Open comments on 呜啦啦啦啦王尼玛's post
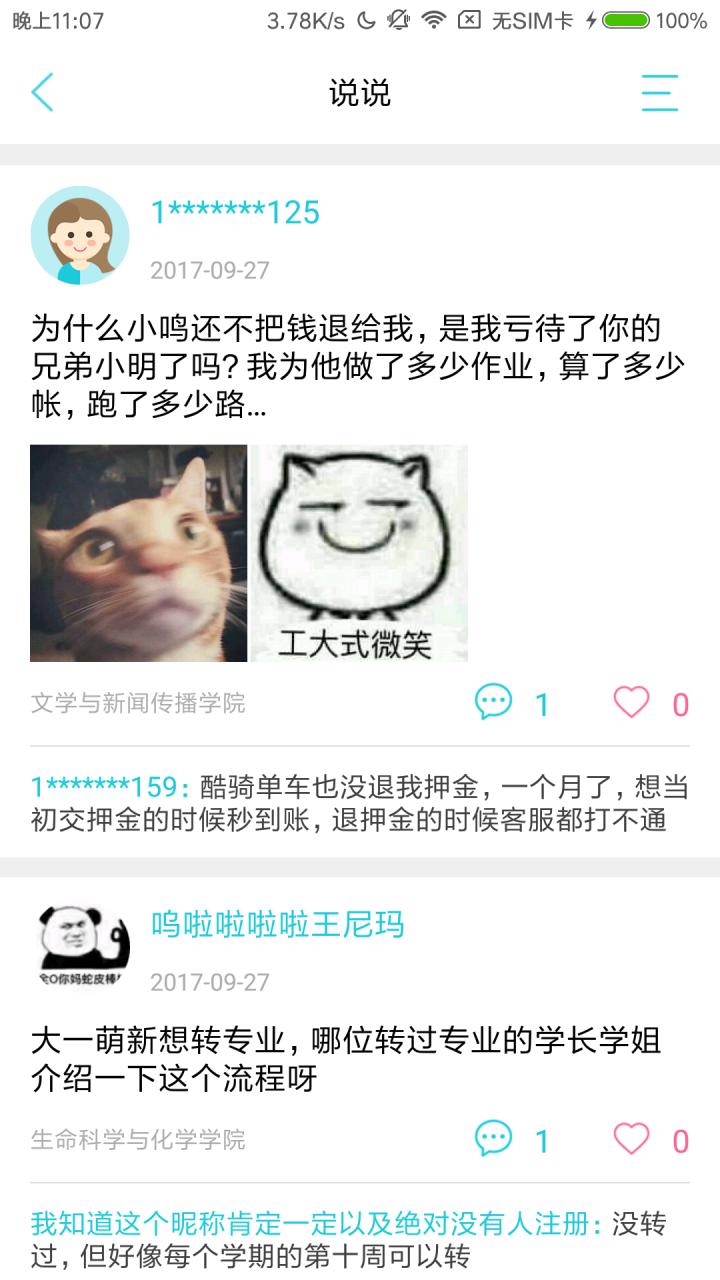 point(493,1136)
